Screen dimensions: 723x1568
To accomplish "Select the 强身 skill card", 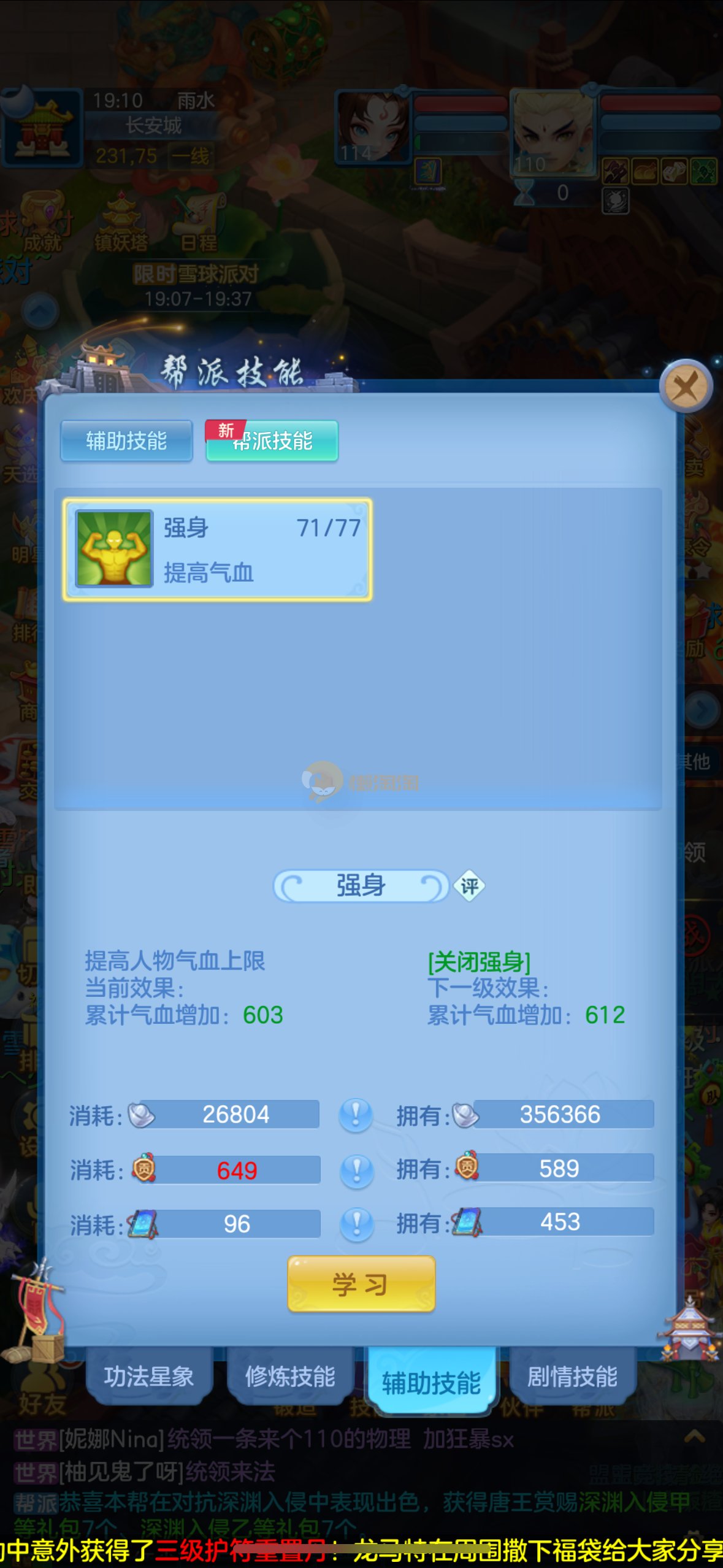I will tap(217, 549).
